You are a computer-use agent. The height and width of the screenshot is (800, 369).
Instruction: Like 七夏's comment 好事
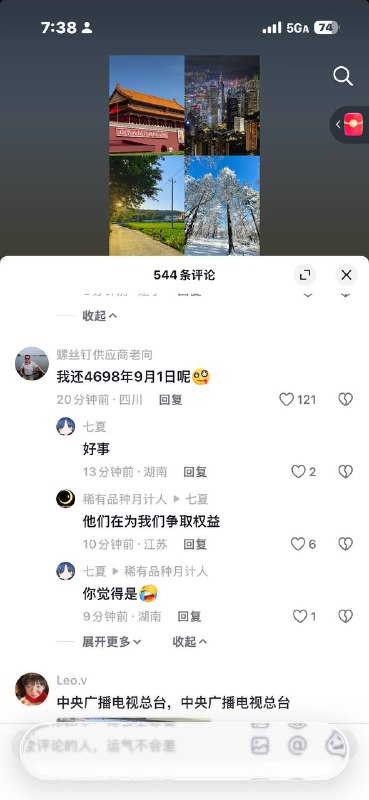tap(303, 472)
